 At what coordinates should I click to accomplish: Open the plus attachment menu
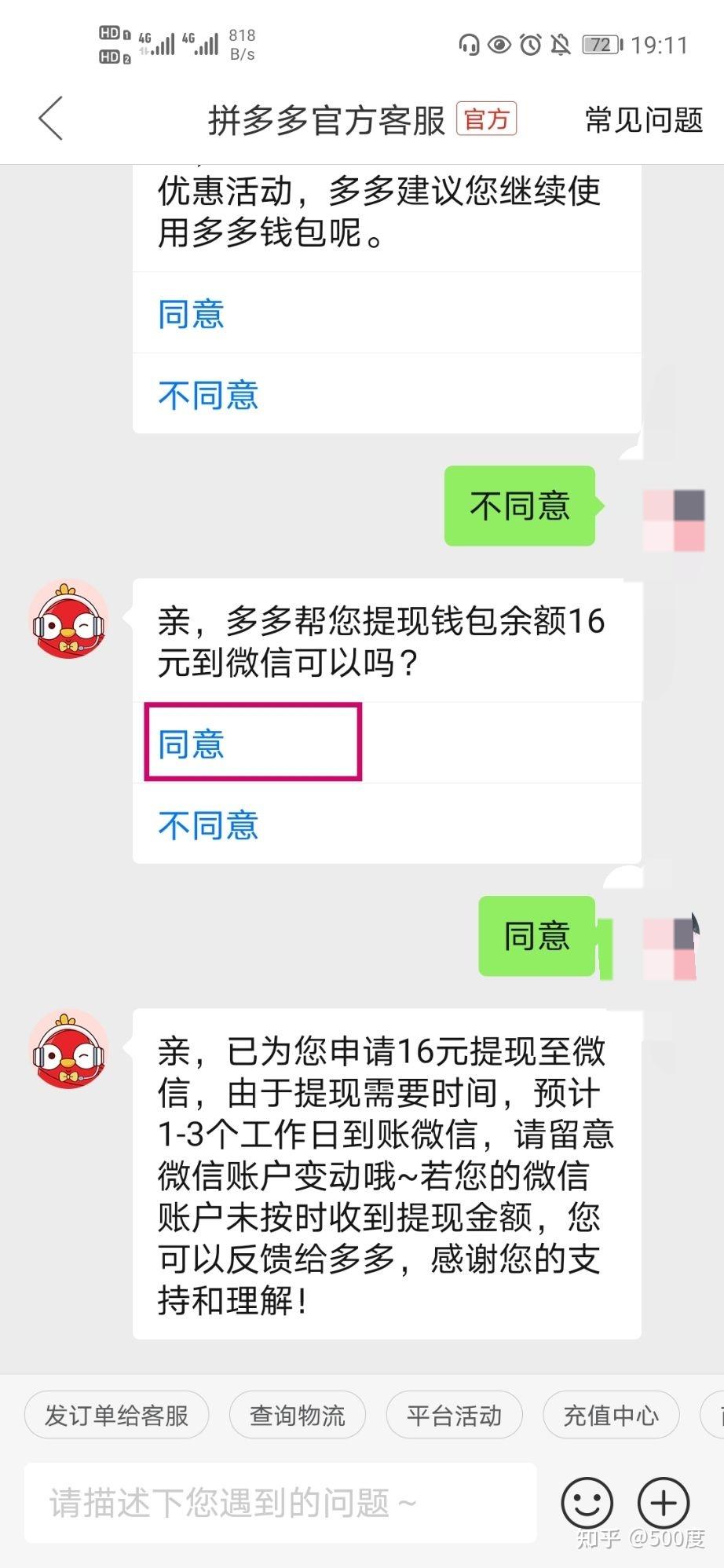(664, 1503)
